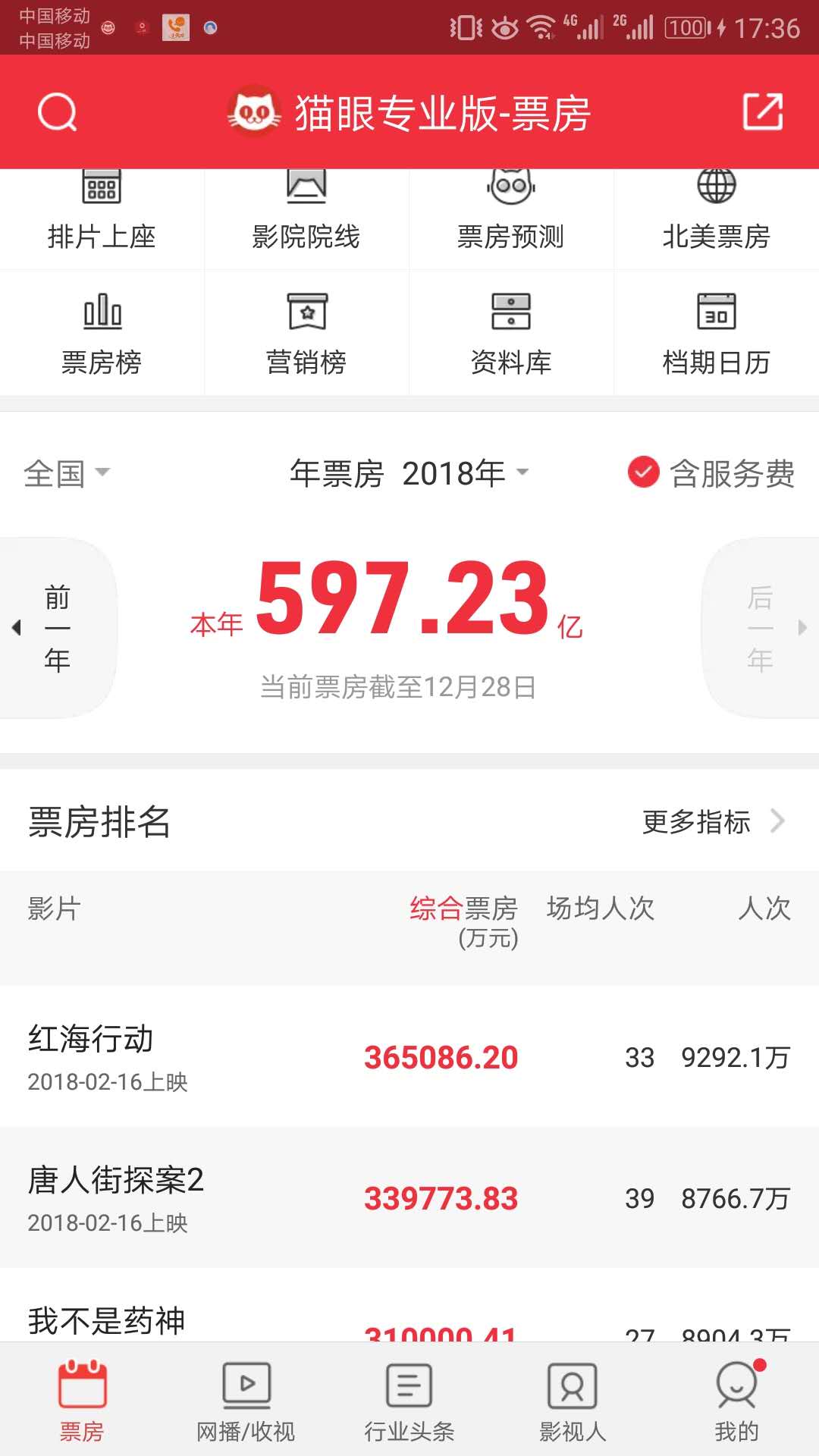Switch to the 我的 tab
The height and width of the screenshot is (1456, 819).
[736, 1401]
